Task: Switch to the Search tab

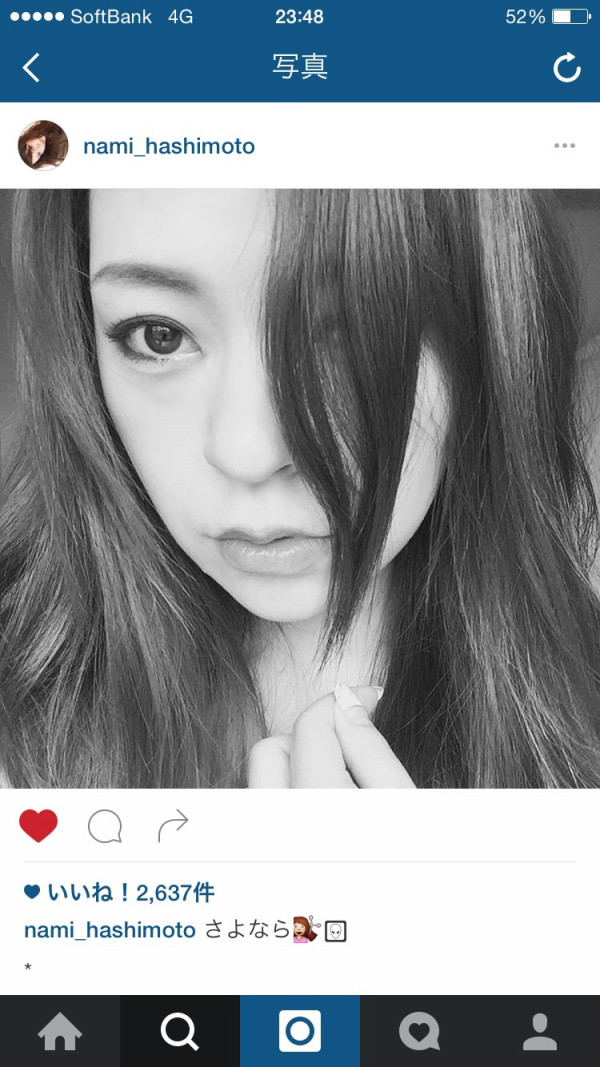Action: point(180,1031)
